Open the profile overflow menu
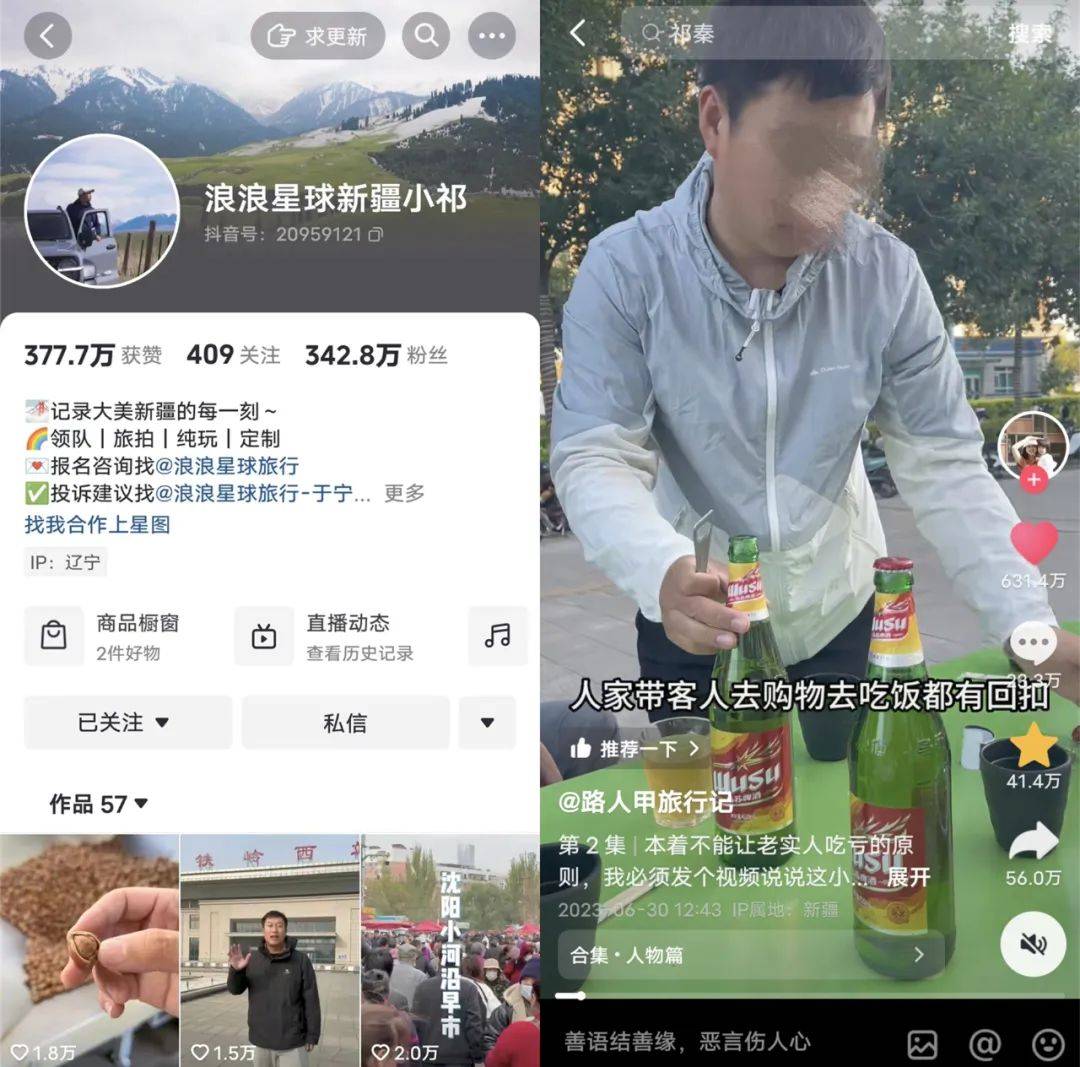1080x1067 pixels. 492,37
